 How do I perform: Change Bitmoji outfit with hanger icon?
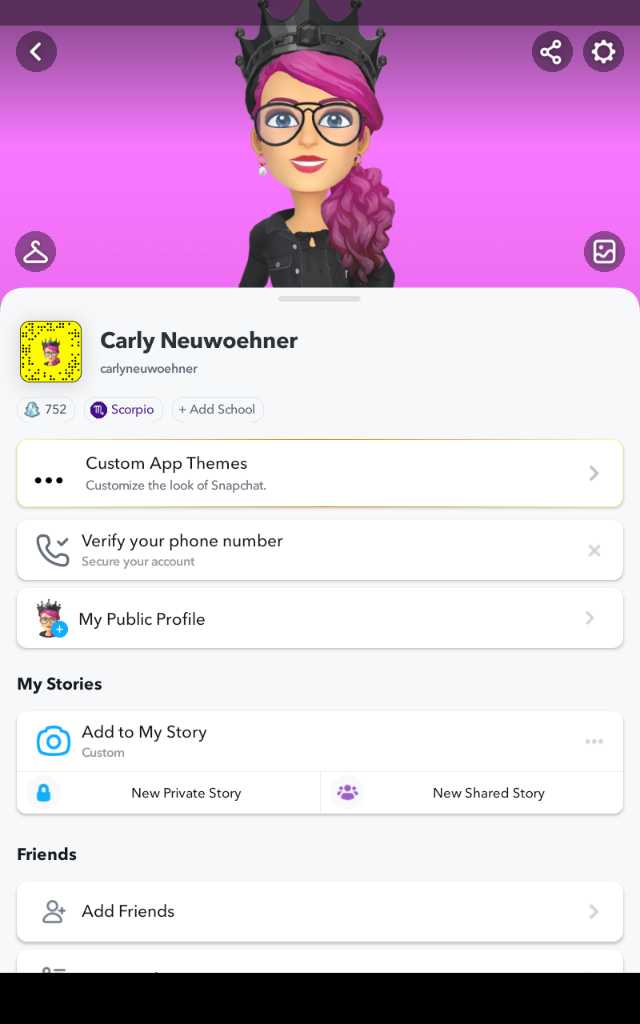coord(36,251)
